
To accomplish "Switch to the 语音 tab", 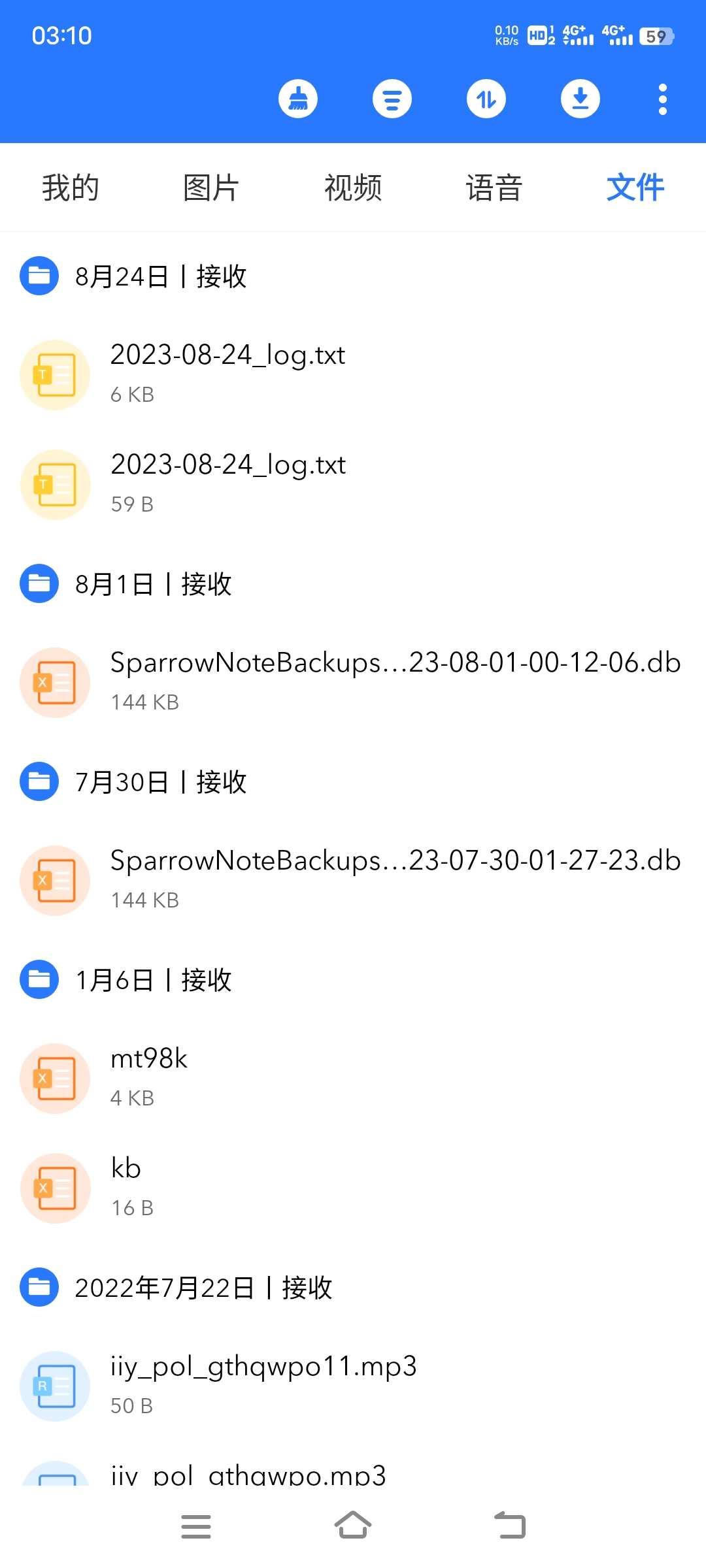I will (494, 188).
